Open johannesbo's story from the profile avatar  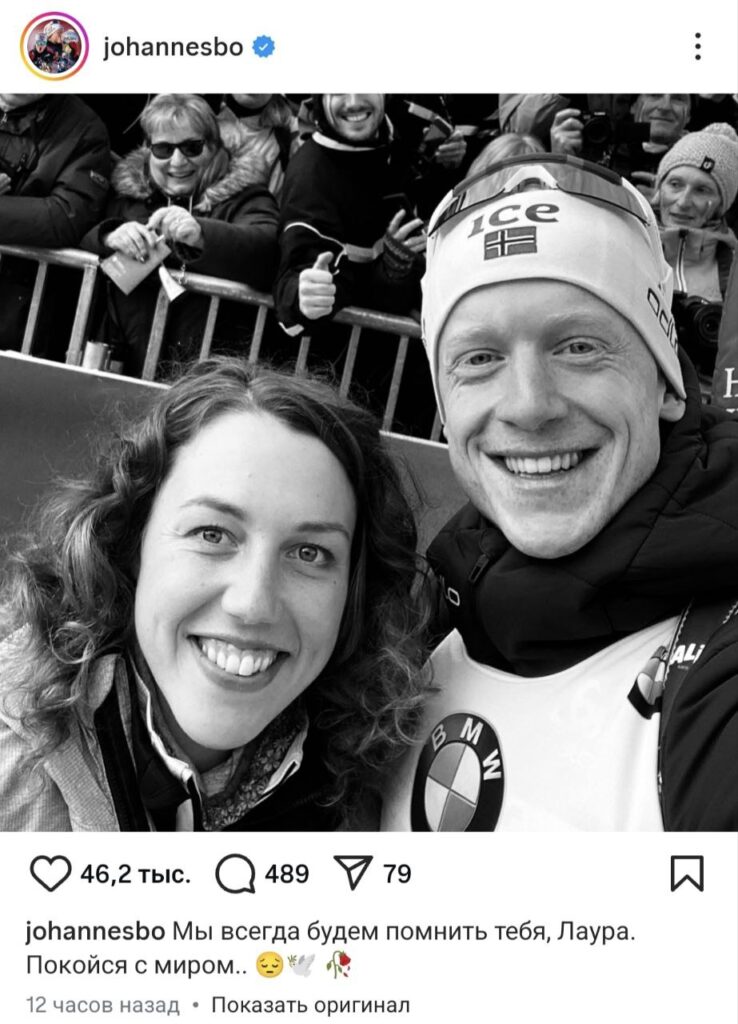[x=54, y=46]
